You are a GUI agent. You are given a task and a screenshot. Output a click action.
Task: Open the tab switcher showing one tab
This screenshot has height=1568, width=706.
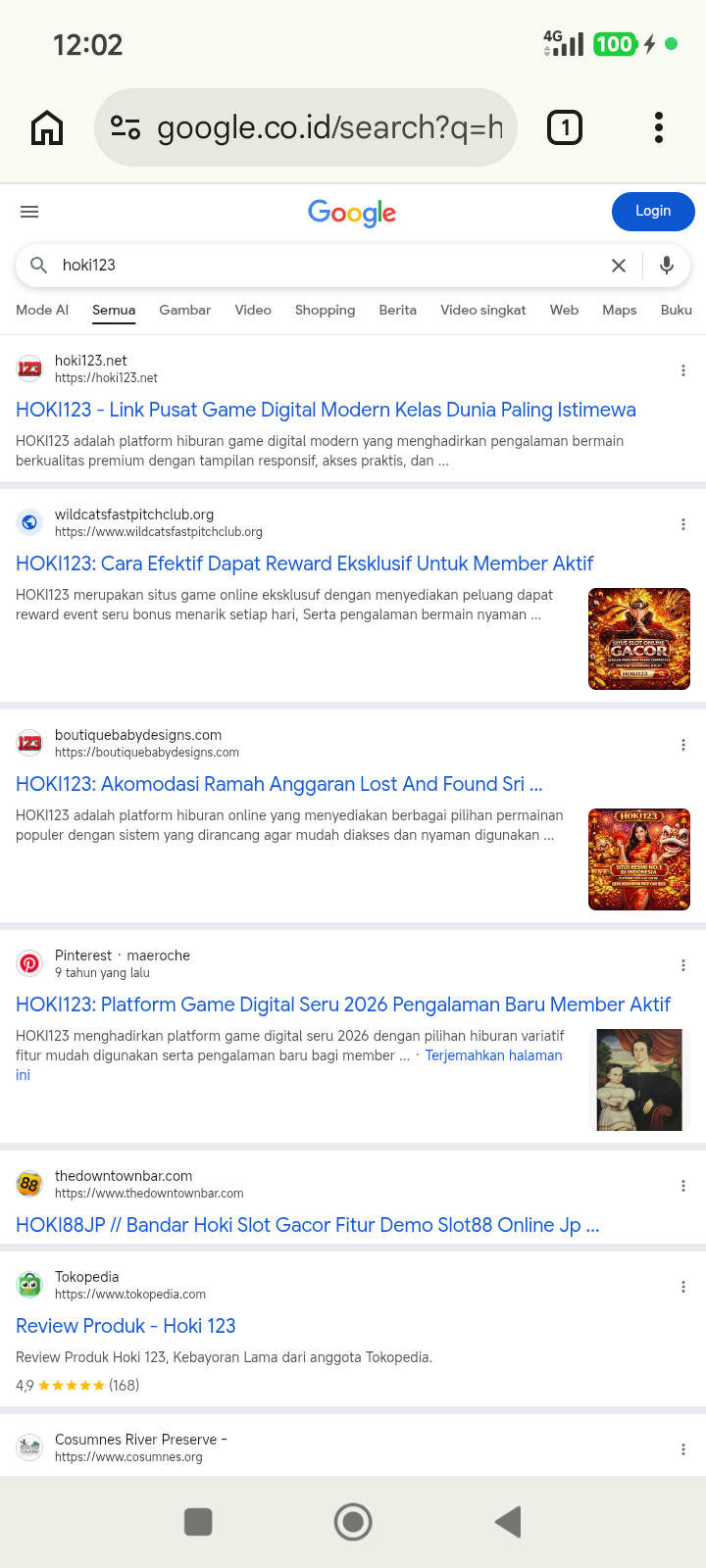pyautogui.click(x=564, y=127)
